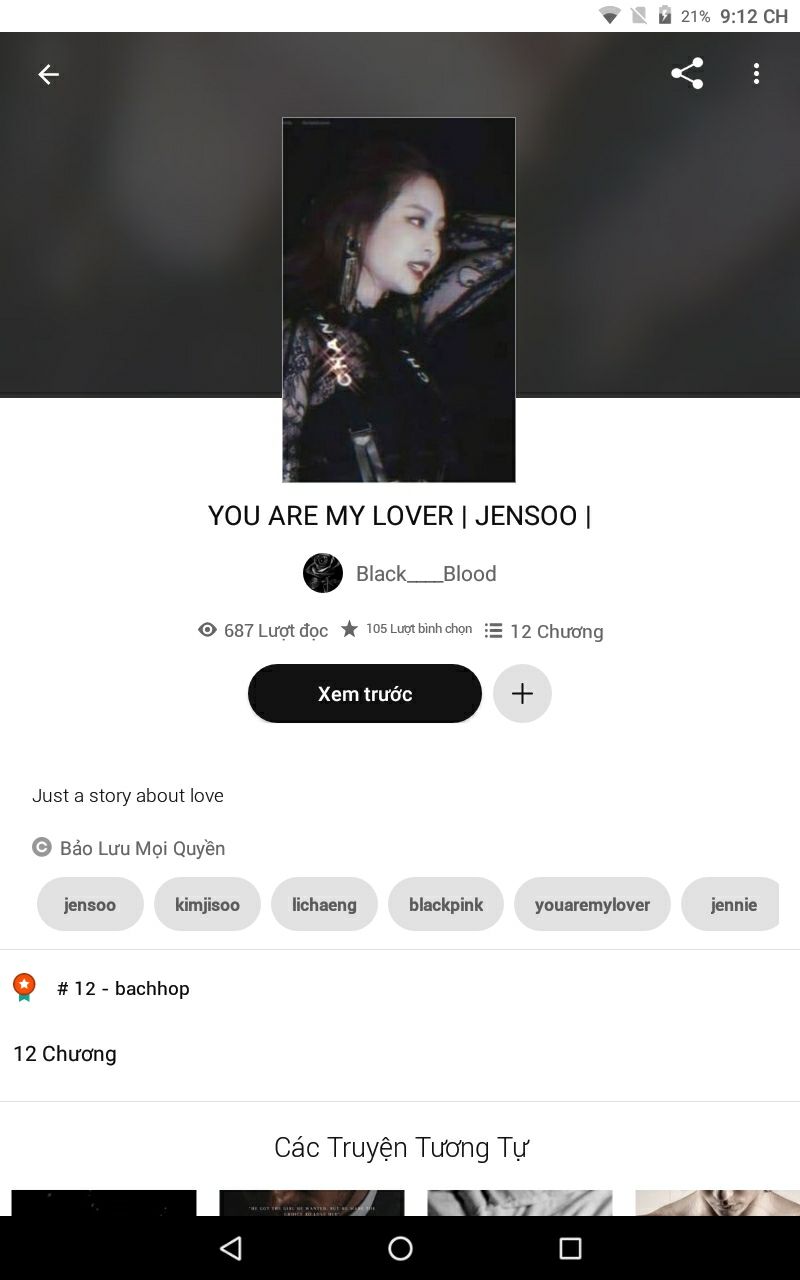The image size is (800, 1280).
Task: Select the kimjisoo tag chip
Action: pyautogui.click(x=207, y=904)
